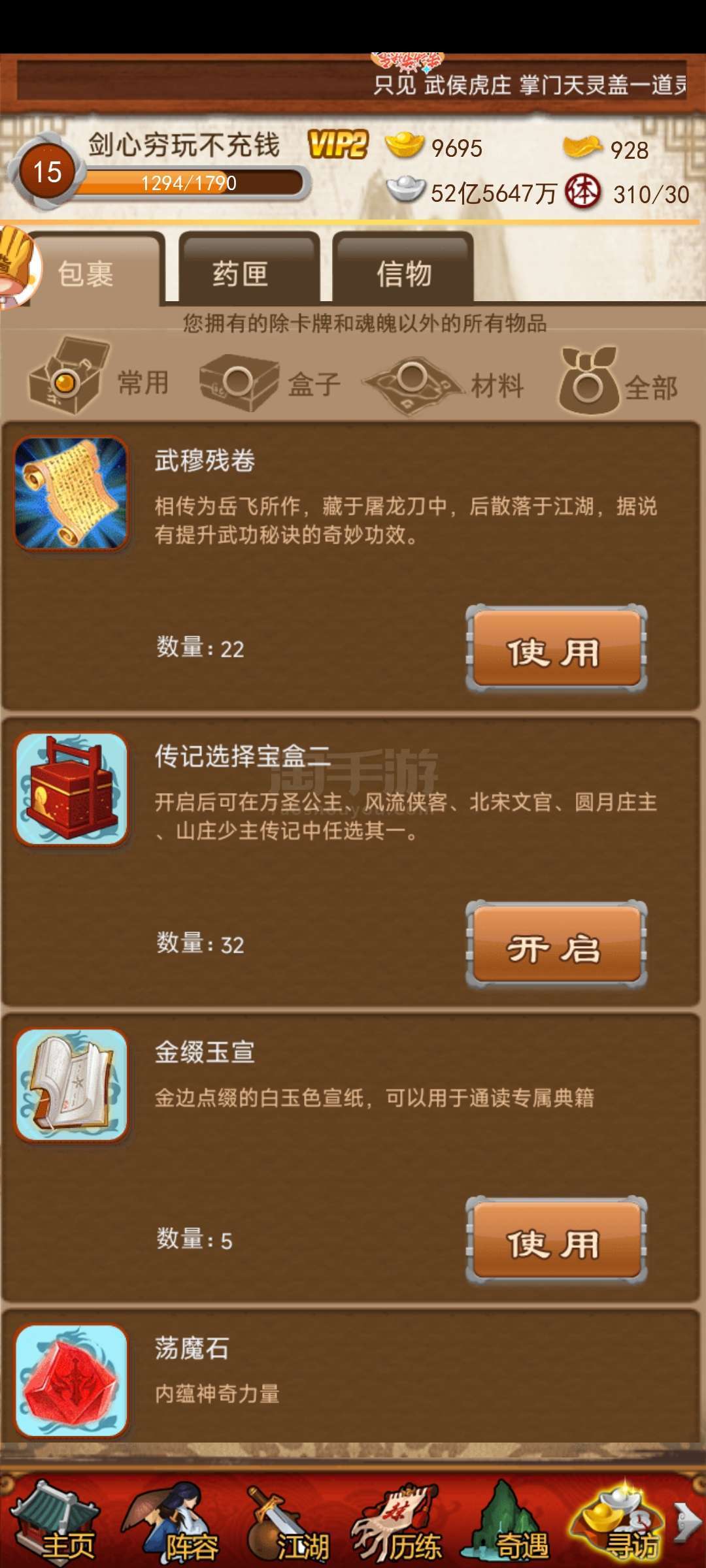Open the 荡魔石 item icon
The image size is (706, 1568).
71,1380
